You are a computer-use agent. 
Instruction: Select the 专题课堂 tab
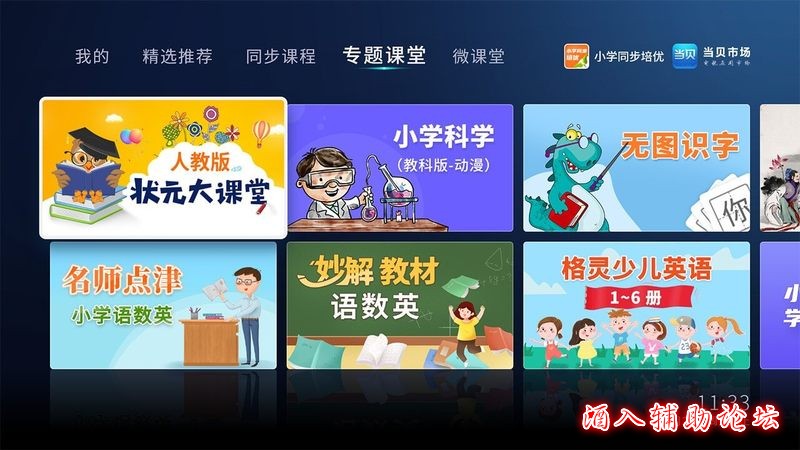(383, 55)
